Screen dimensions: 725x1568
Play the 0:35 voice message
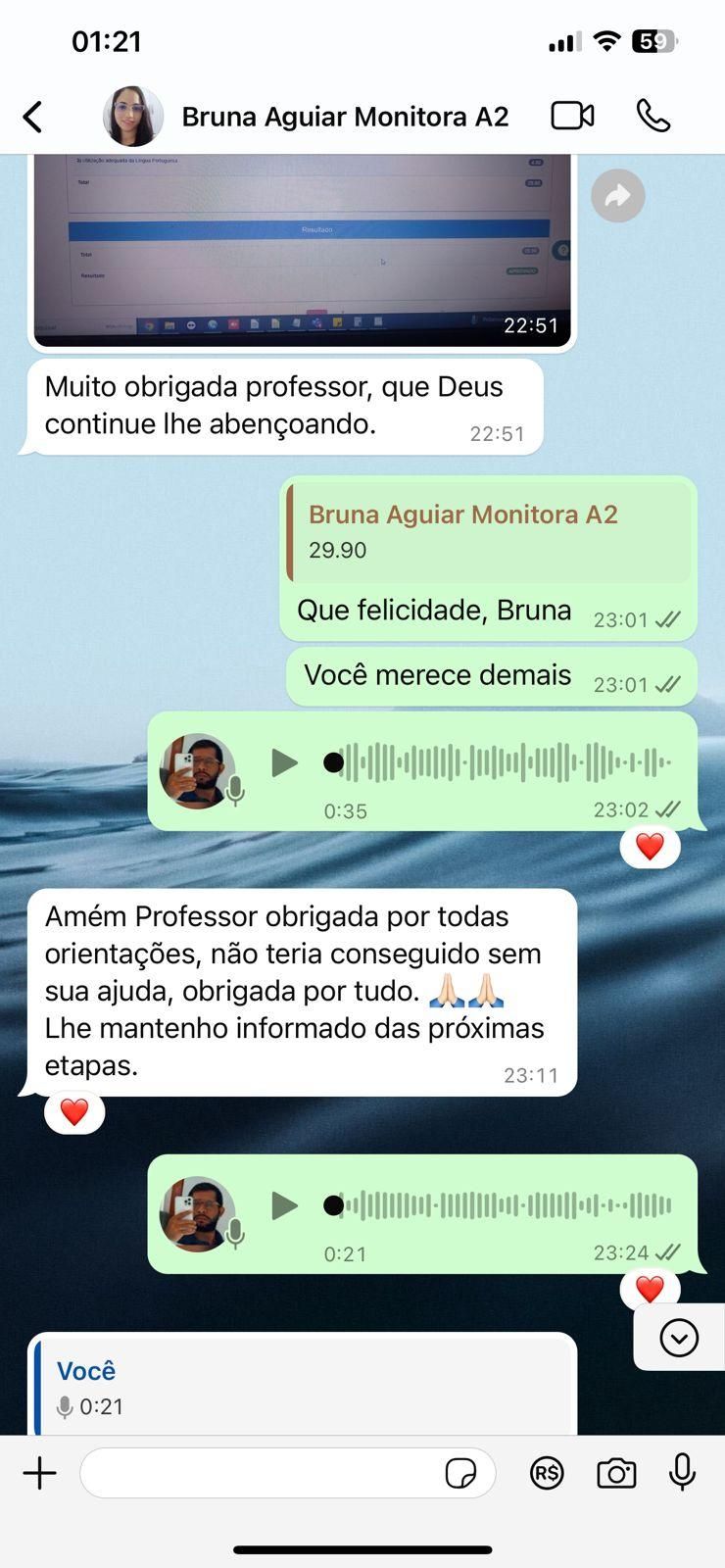coord(284,762)
